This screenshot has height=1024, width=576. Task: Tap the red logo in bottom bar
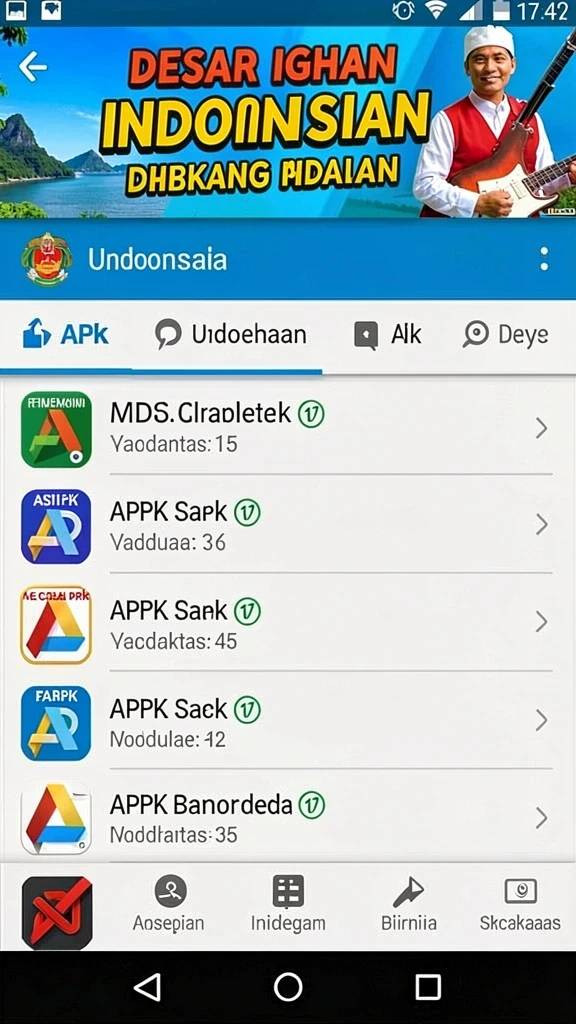coord(57,912)
